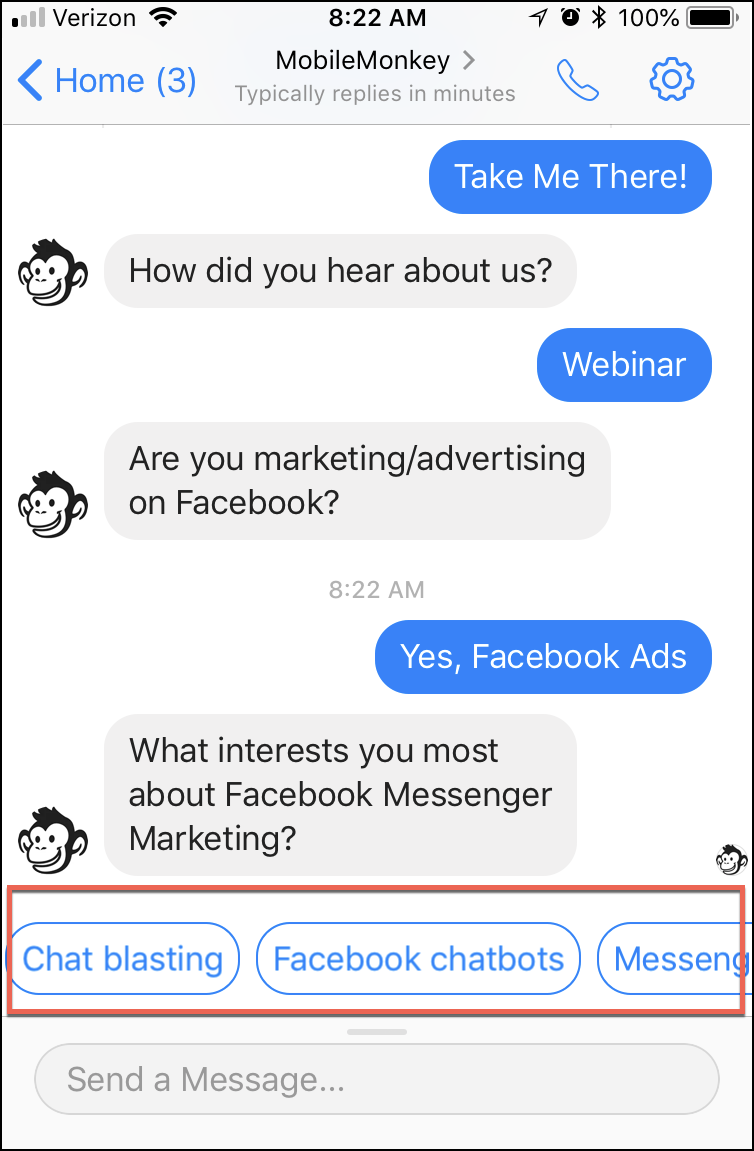754x1151 pixels.
Task: Open the chat settings gear
Action: coord(671,80)
